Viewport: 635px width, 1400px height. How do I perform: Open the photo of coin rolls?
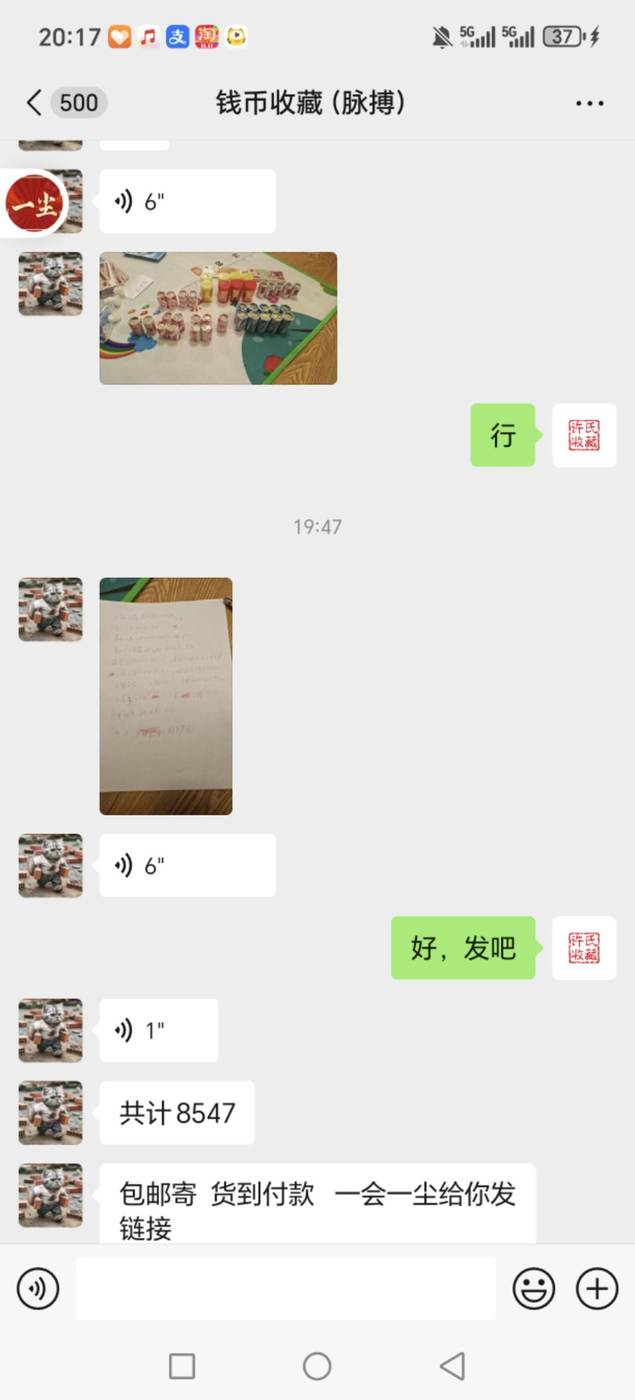pos(218,318)
